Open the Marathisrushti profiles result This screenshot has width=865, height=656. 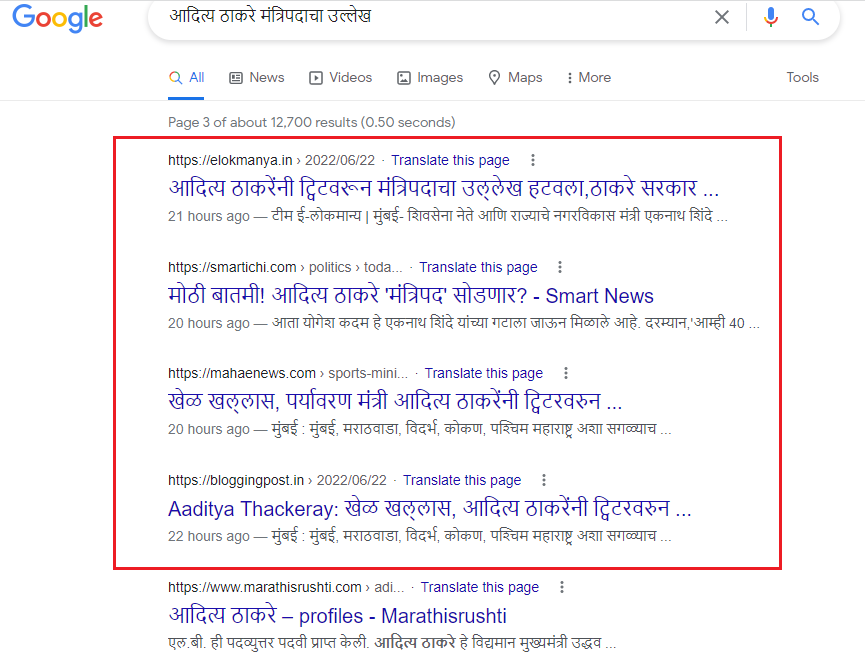point(337,616)
